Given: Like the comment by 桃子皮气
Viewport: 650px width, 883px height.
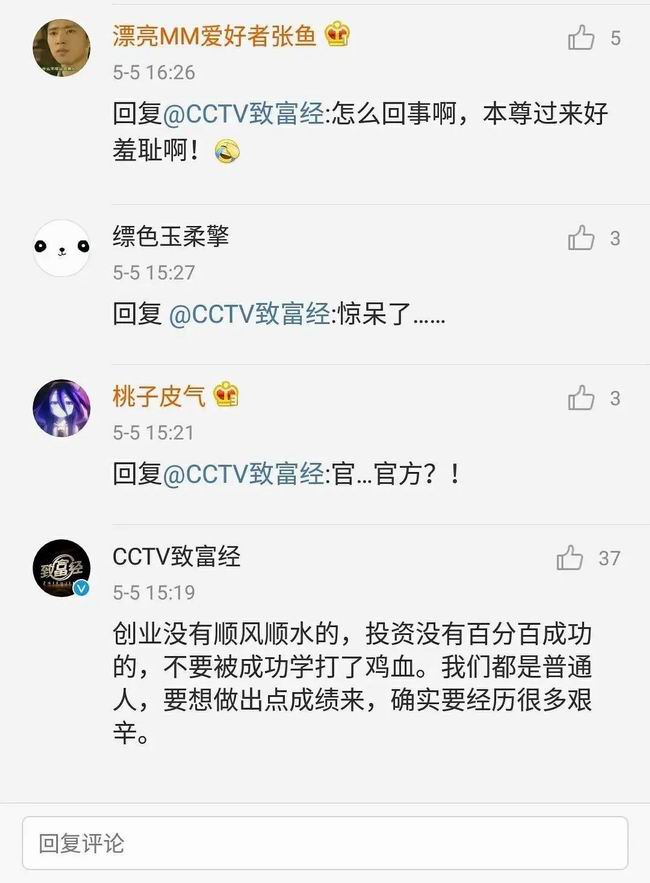Looking at the screenshot, I should point(581,398).
